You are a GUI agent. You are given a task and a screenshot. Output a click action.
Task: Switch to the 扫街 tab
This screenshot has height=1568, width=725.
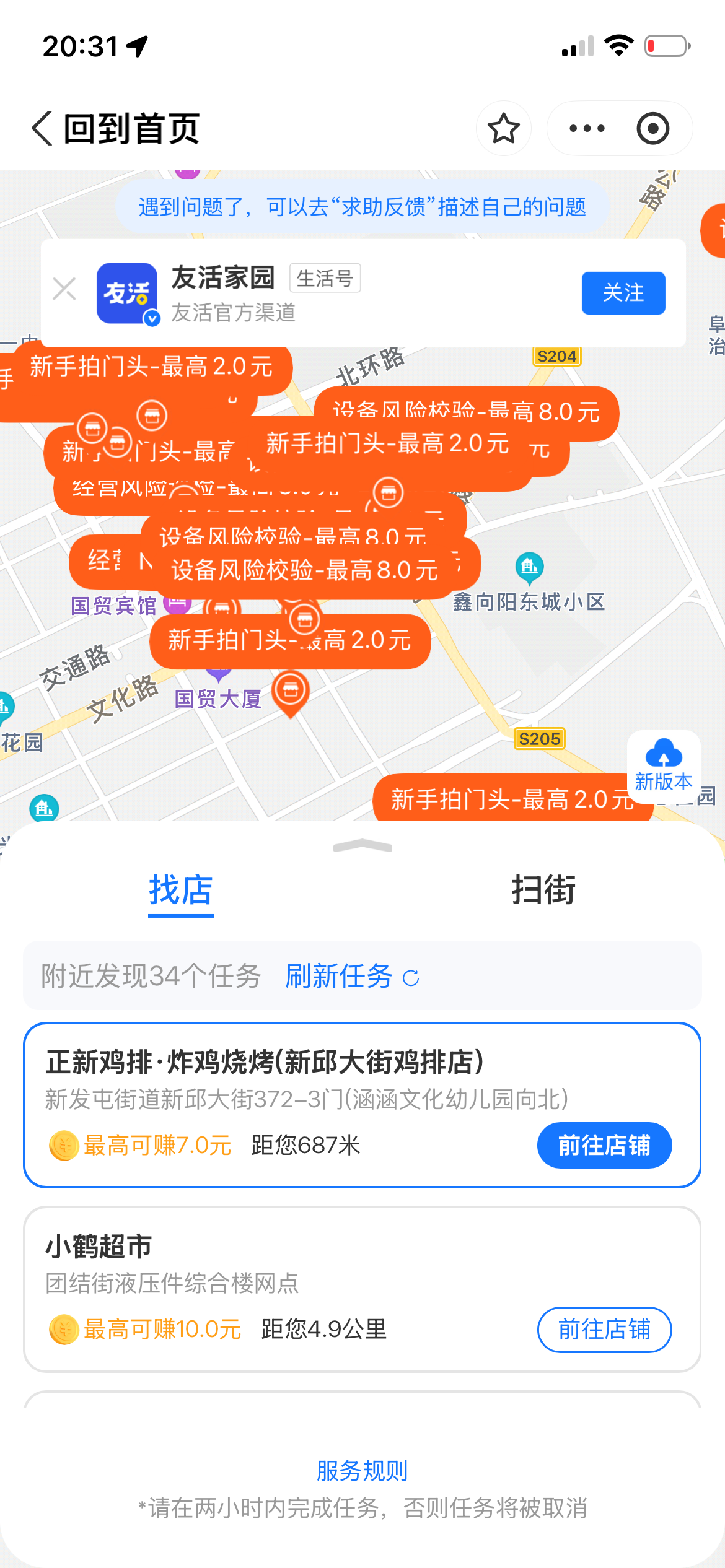click(543, 891)
